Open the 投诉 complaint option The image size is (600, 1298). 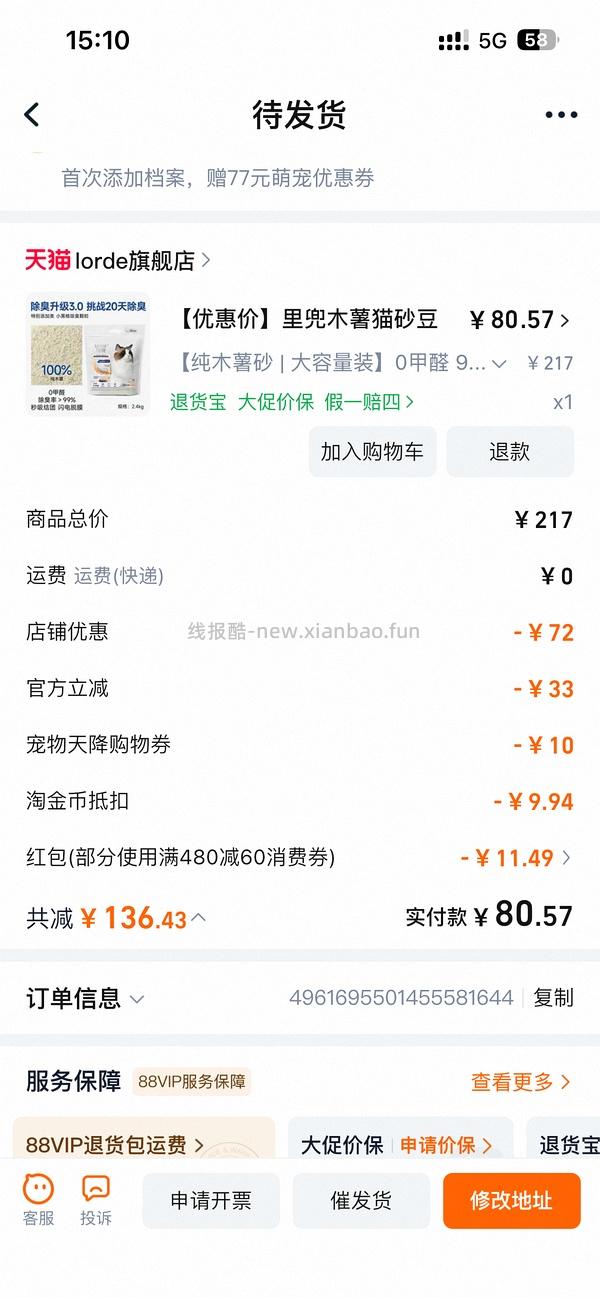click(96, 1200)
